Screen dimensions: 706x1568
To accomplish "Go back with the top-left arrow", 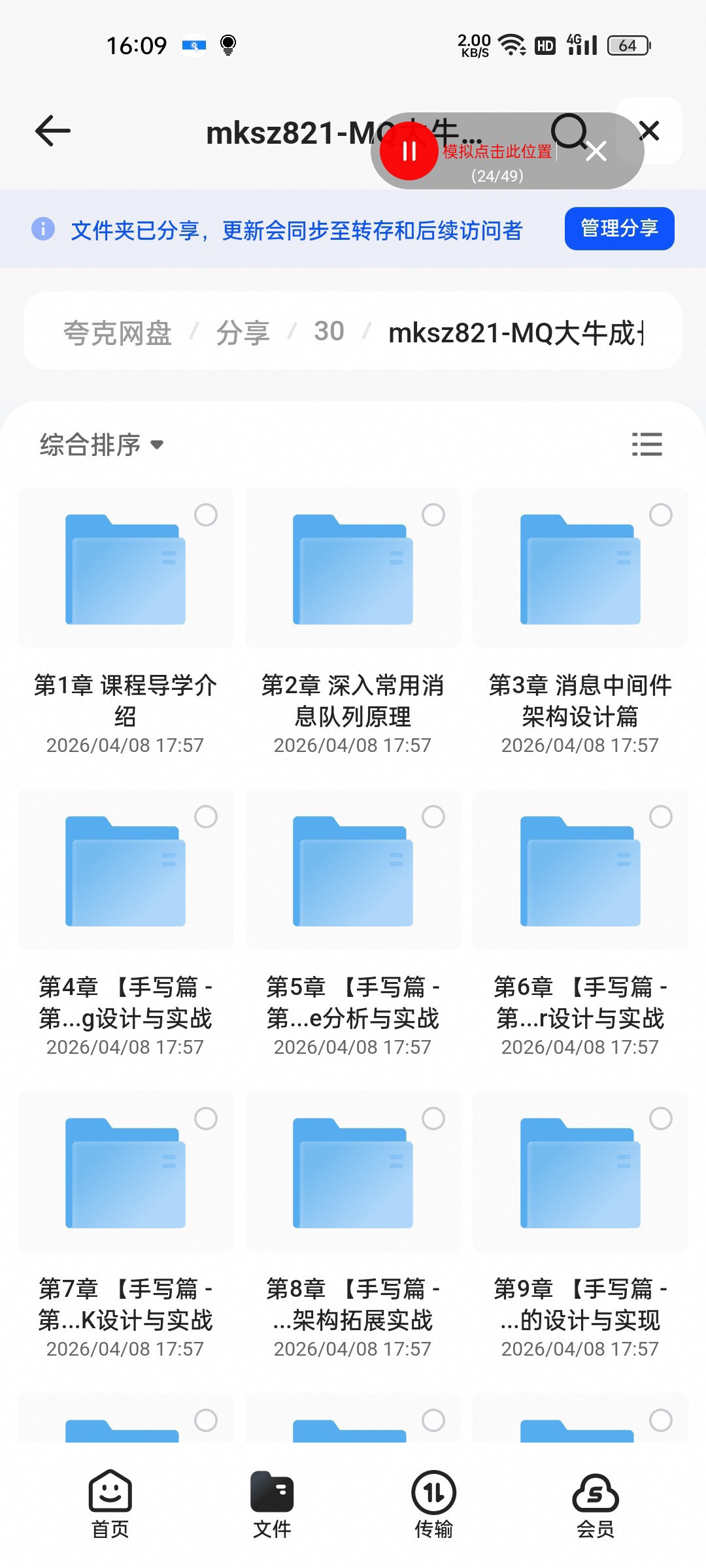I will point(53,131).
